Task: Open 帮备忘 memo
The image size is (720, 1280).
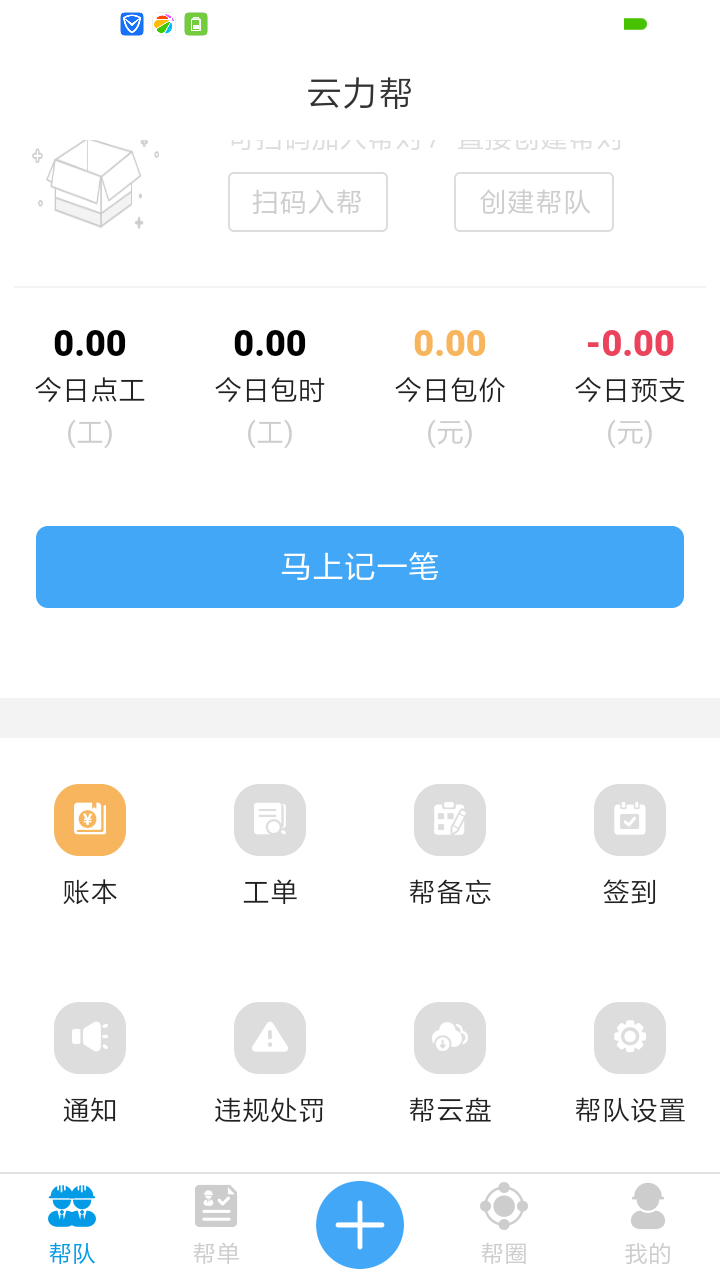Action: pyautogui.click(x=450, y=845)
